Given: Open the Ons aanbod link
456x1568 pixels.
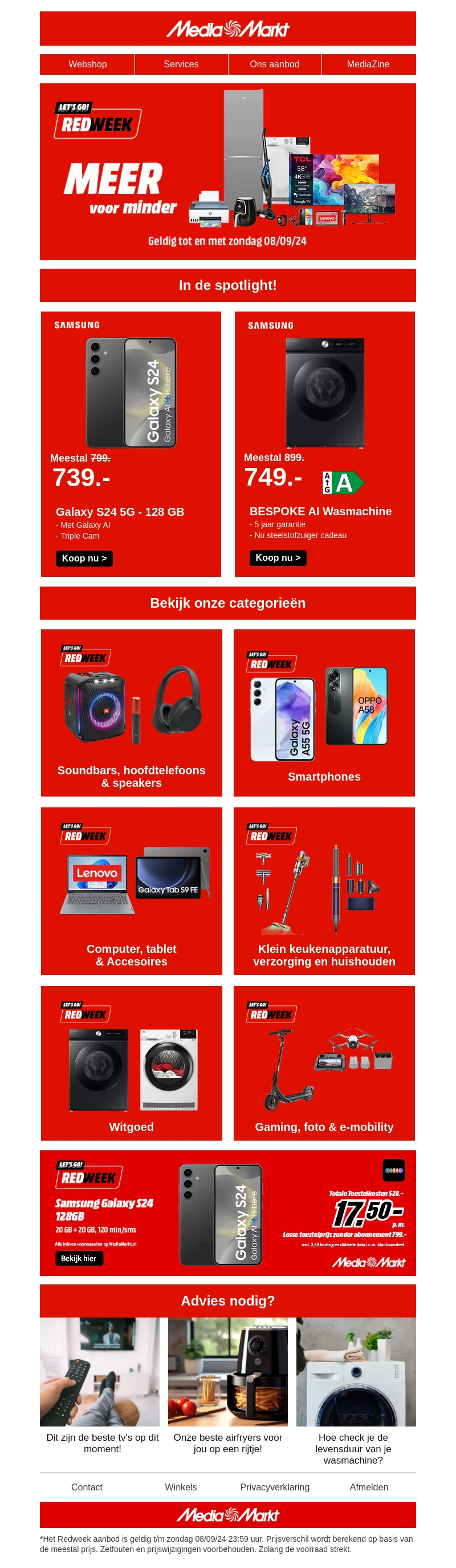Looking at the screenshot, I should click(x=275, y=64).
